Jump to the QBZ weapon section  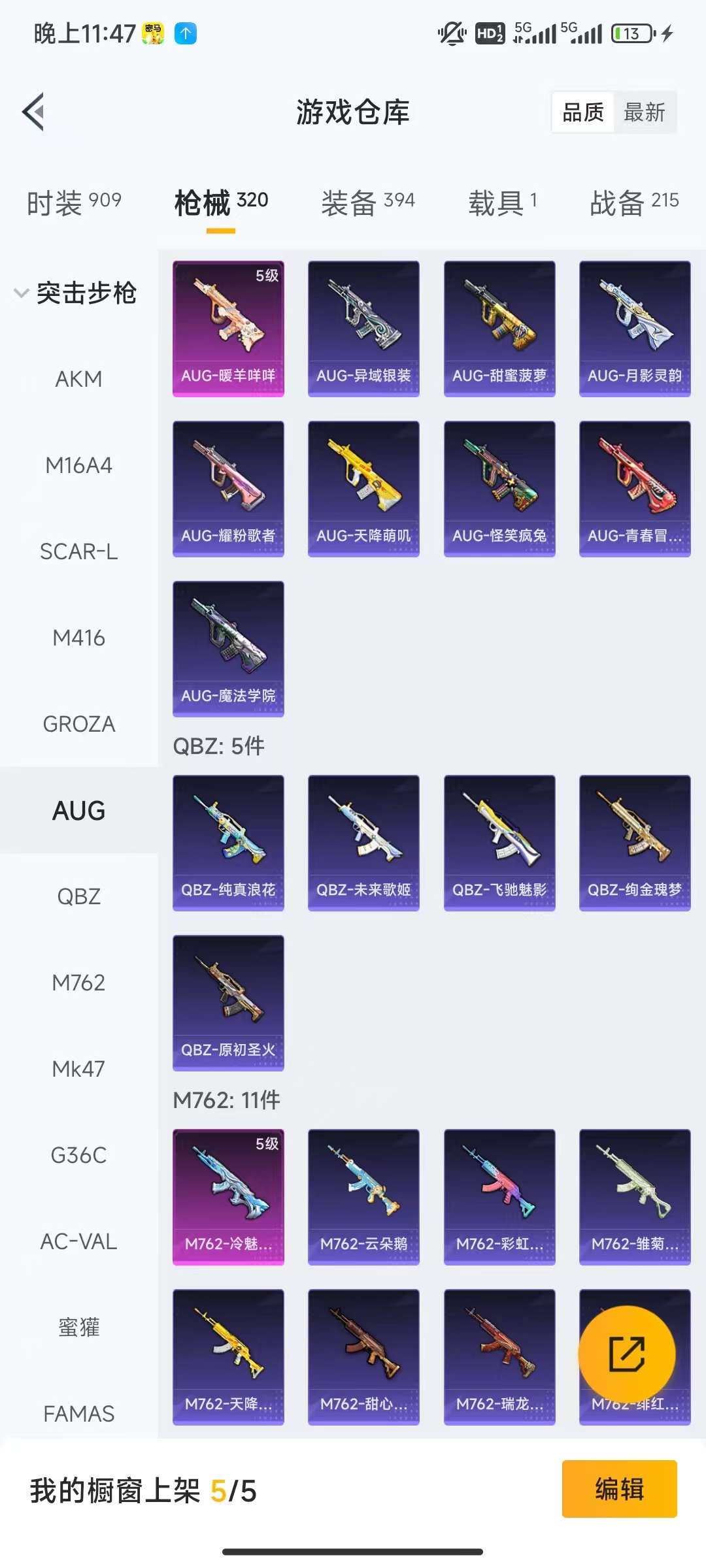click(x=78, y=896)
